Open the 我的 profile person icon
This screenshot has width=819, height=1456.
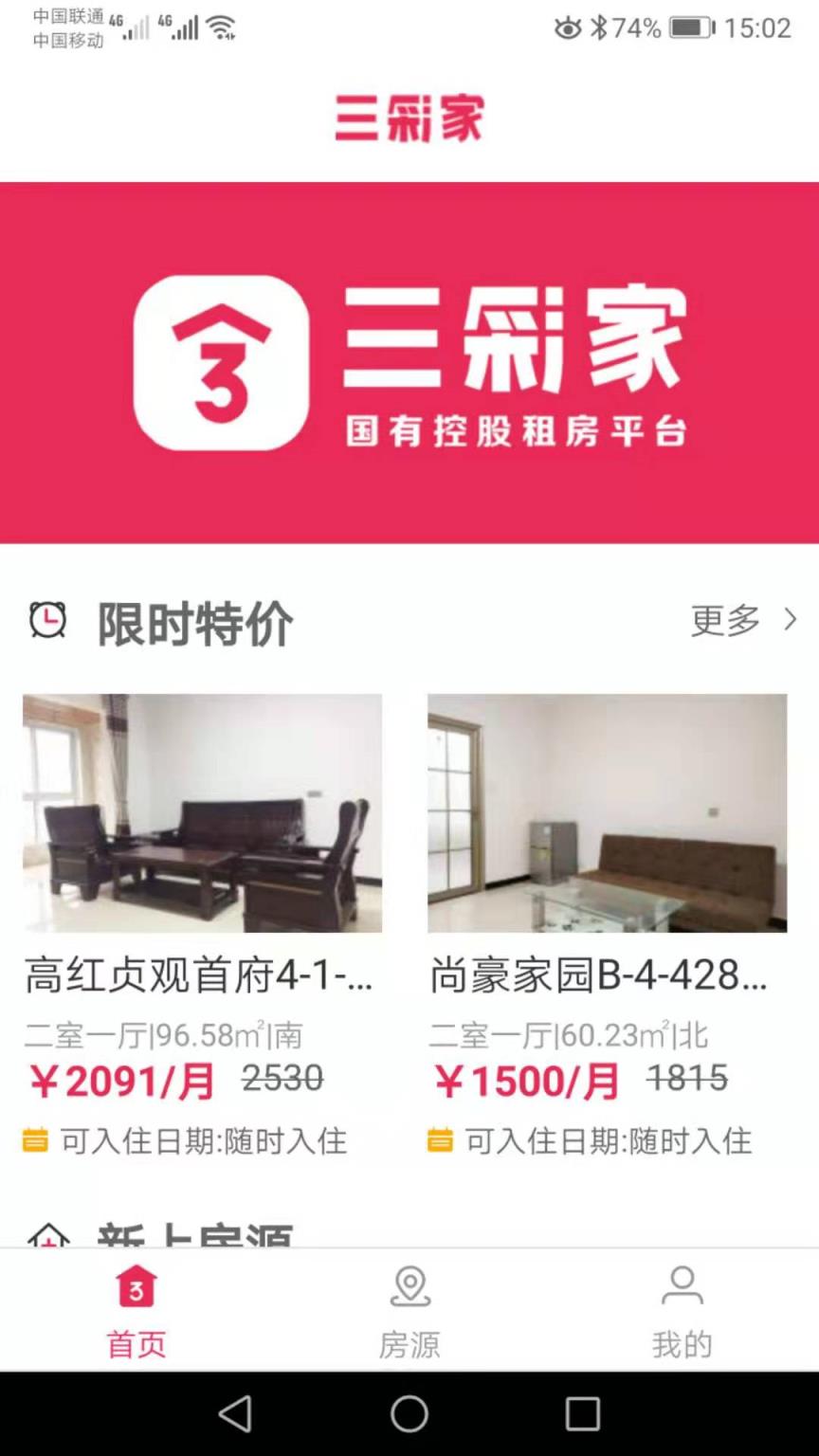click(x=681, y=1285)
